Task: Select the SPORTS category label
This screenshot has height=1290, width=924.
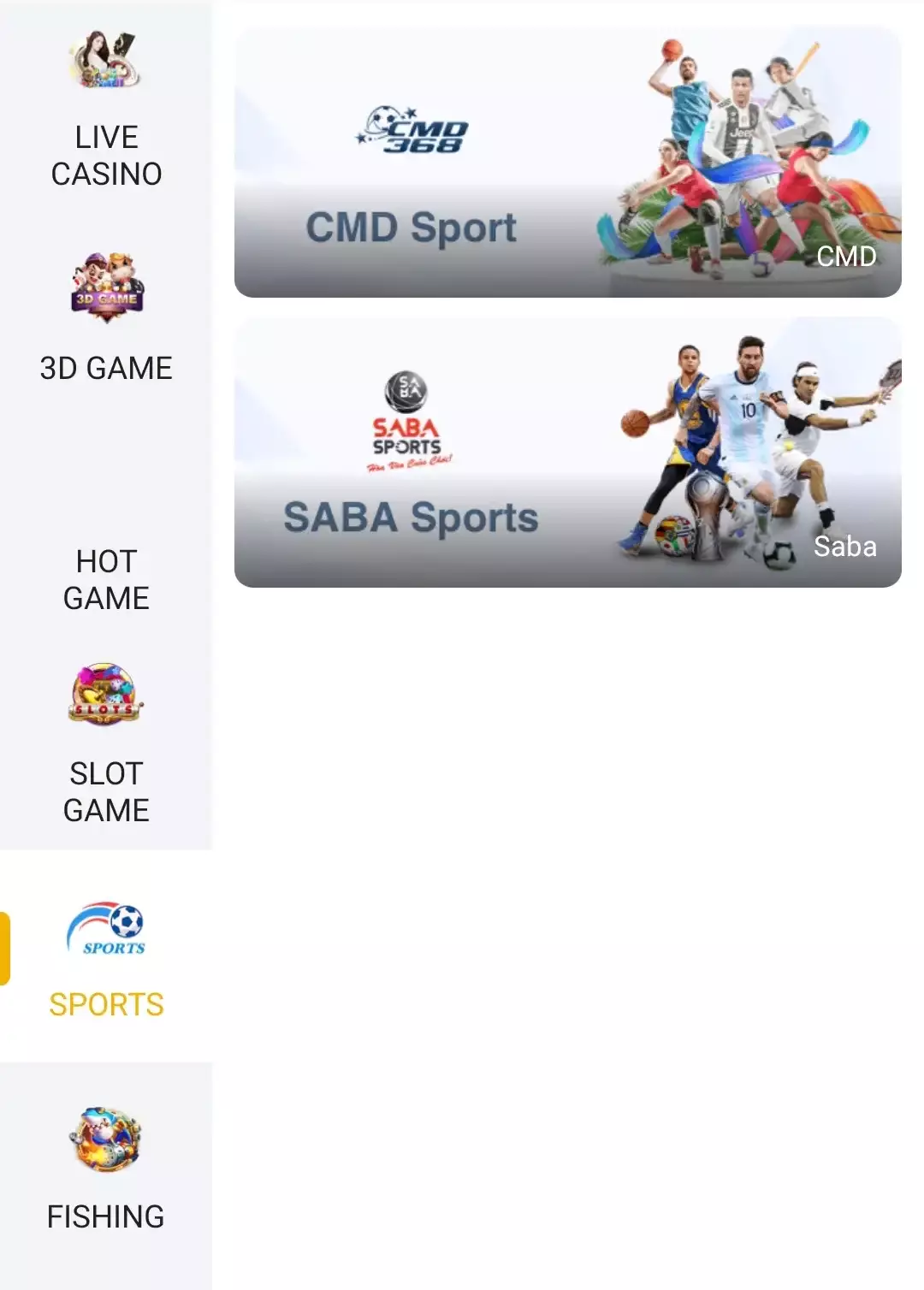Action: pyautogui.click(x=105, y=1005)
